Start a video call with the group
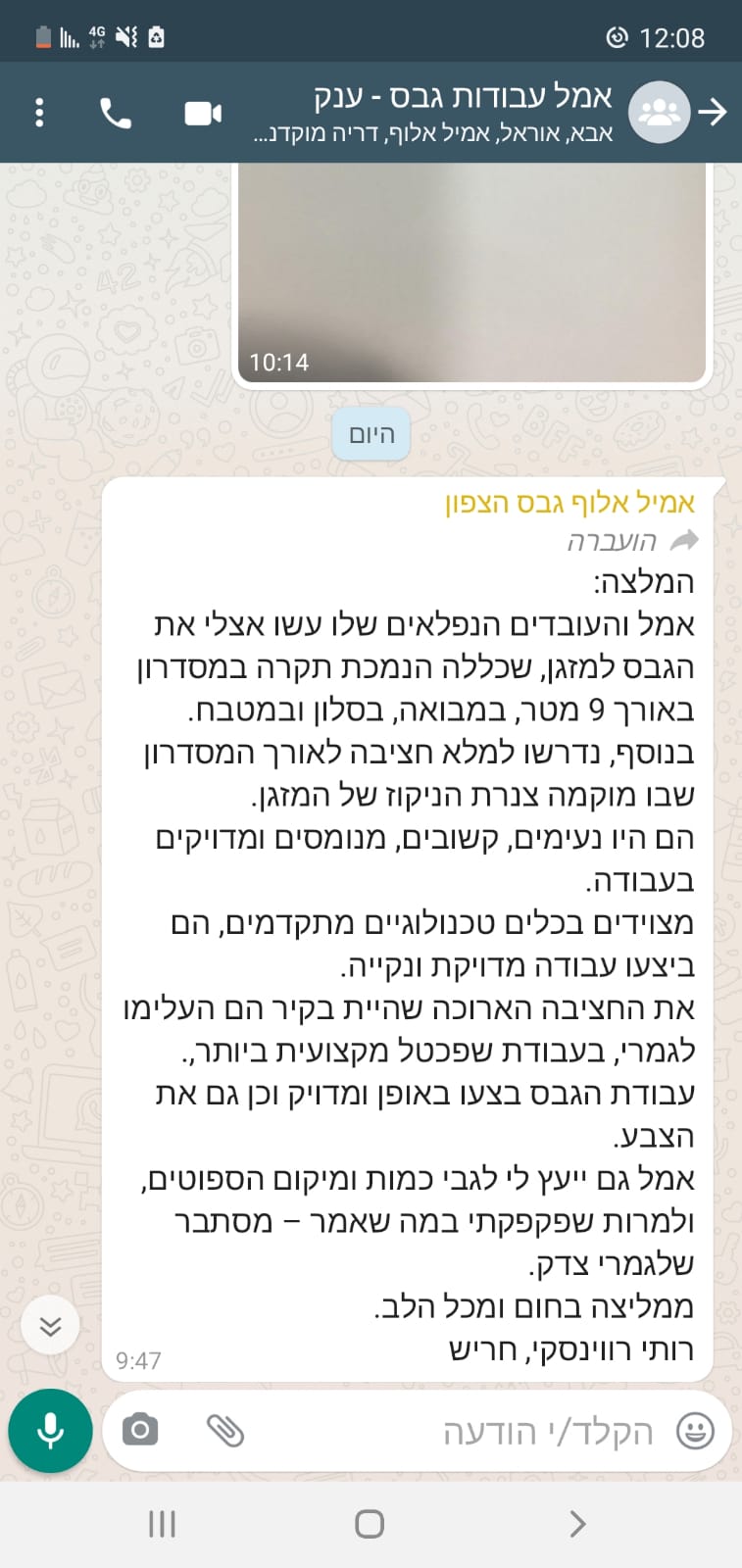 pos(203,114)
